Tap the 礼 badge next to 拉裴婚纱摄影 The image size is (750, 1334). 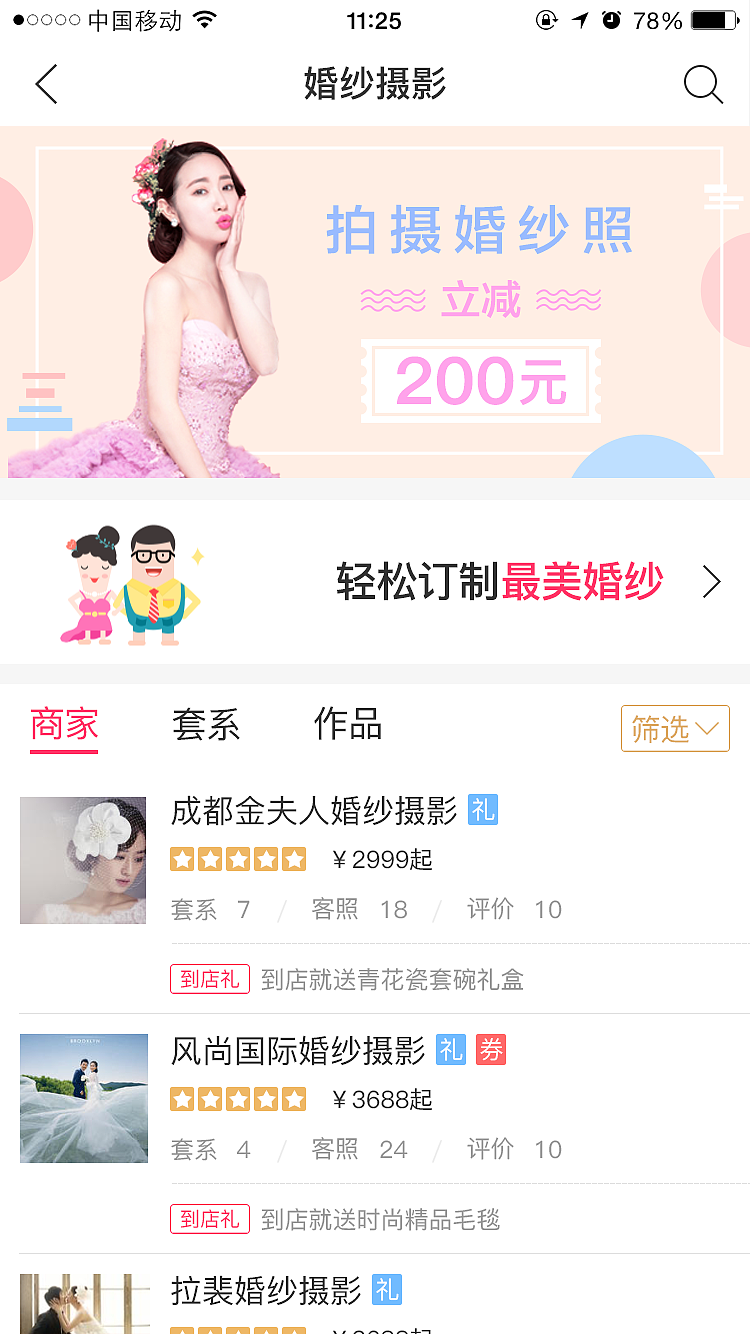(x=387, y=1291)
